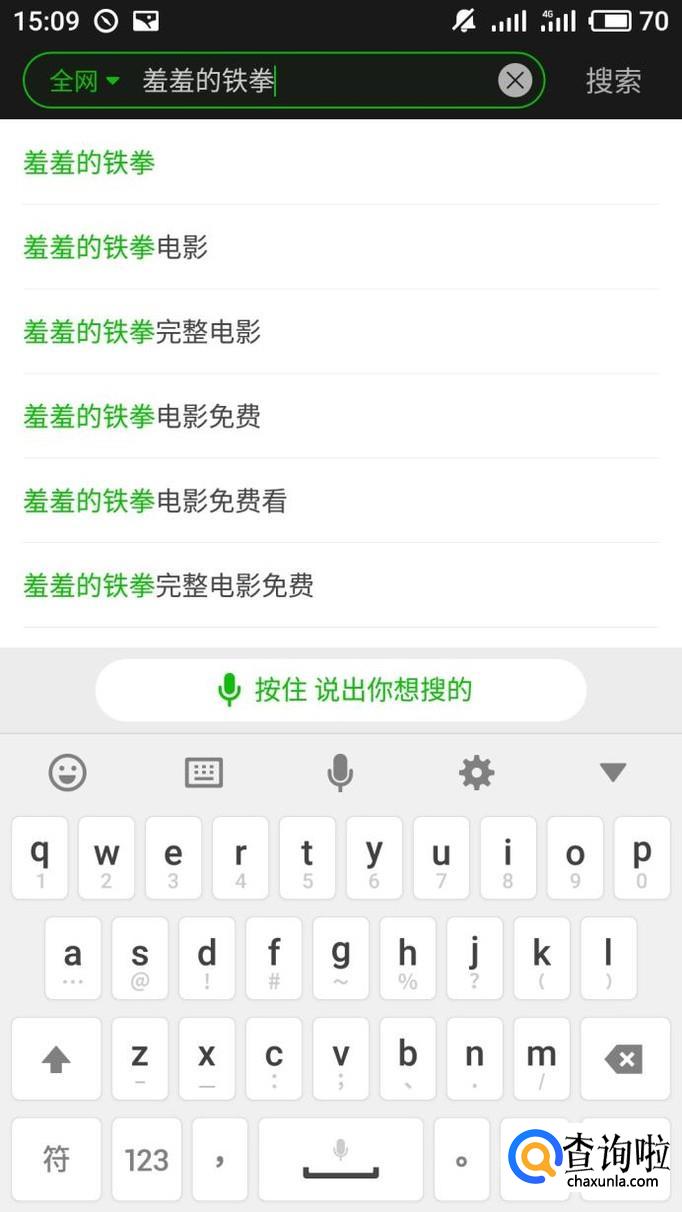Choose the suggestion 羞羞的铁拳完整电影免费
The height and width of the screenshot is (1212, 682).
[168, 585]
